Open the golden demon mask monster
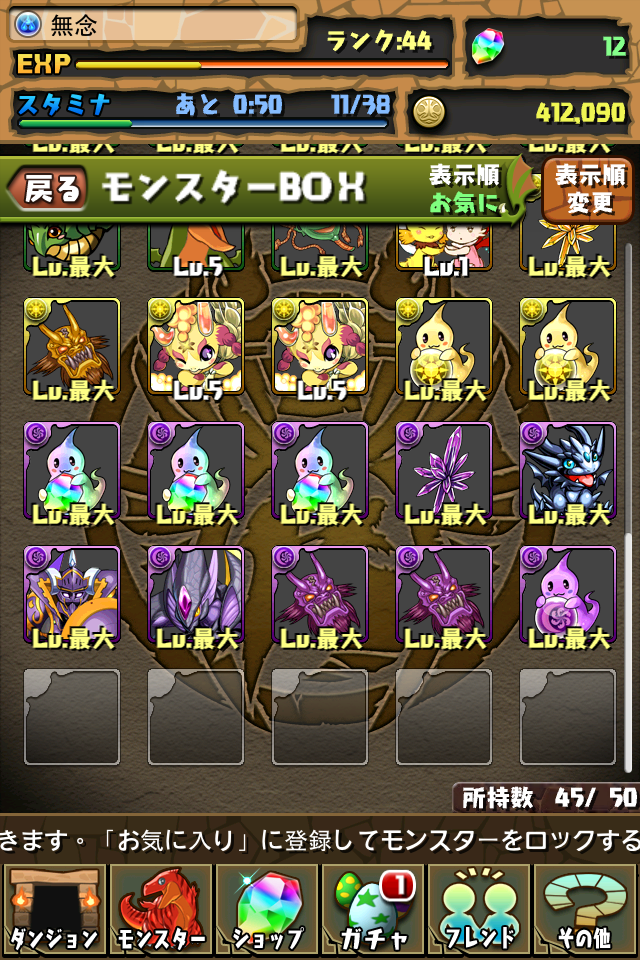640x960 pixels. 71,348
